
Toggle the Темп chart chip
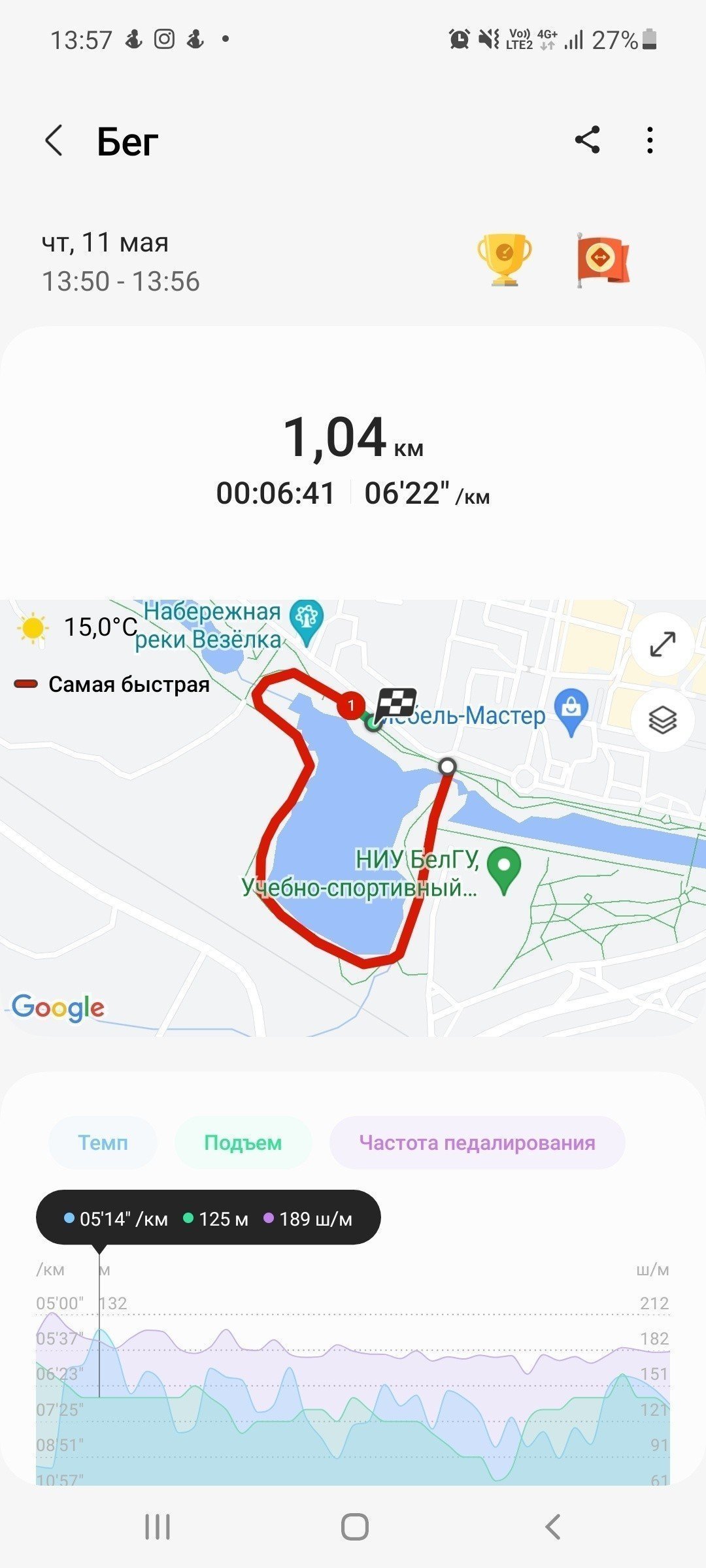tap(103, 1143)
